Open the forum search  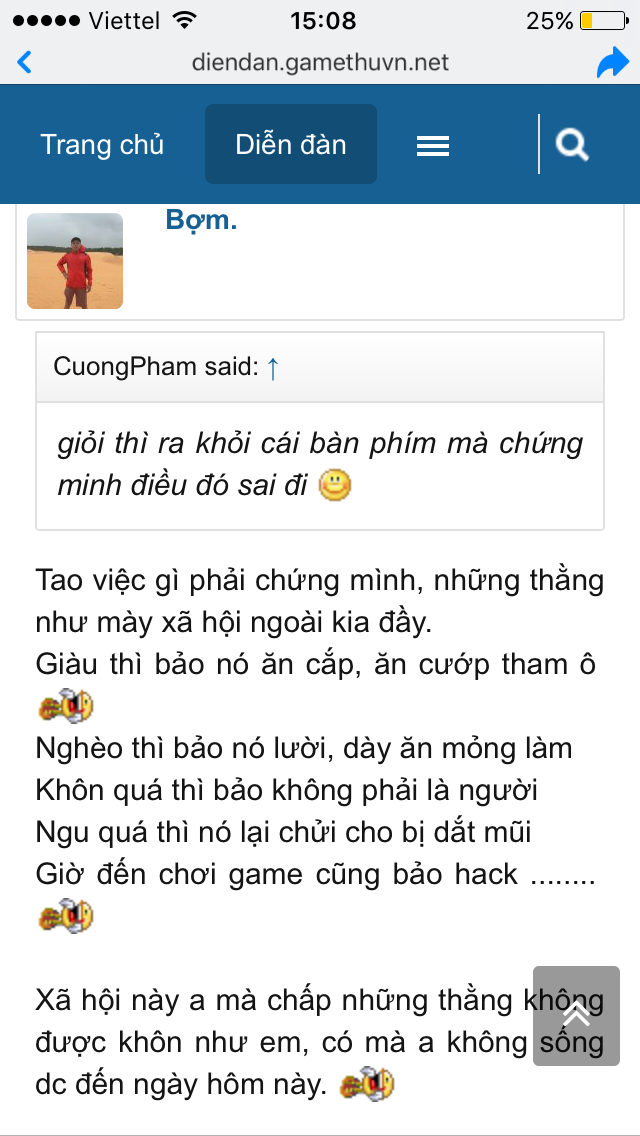[x=572, y=146]
